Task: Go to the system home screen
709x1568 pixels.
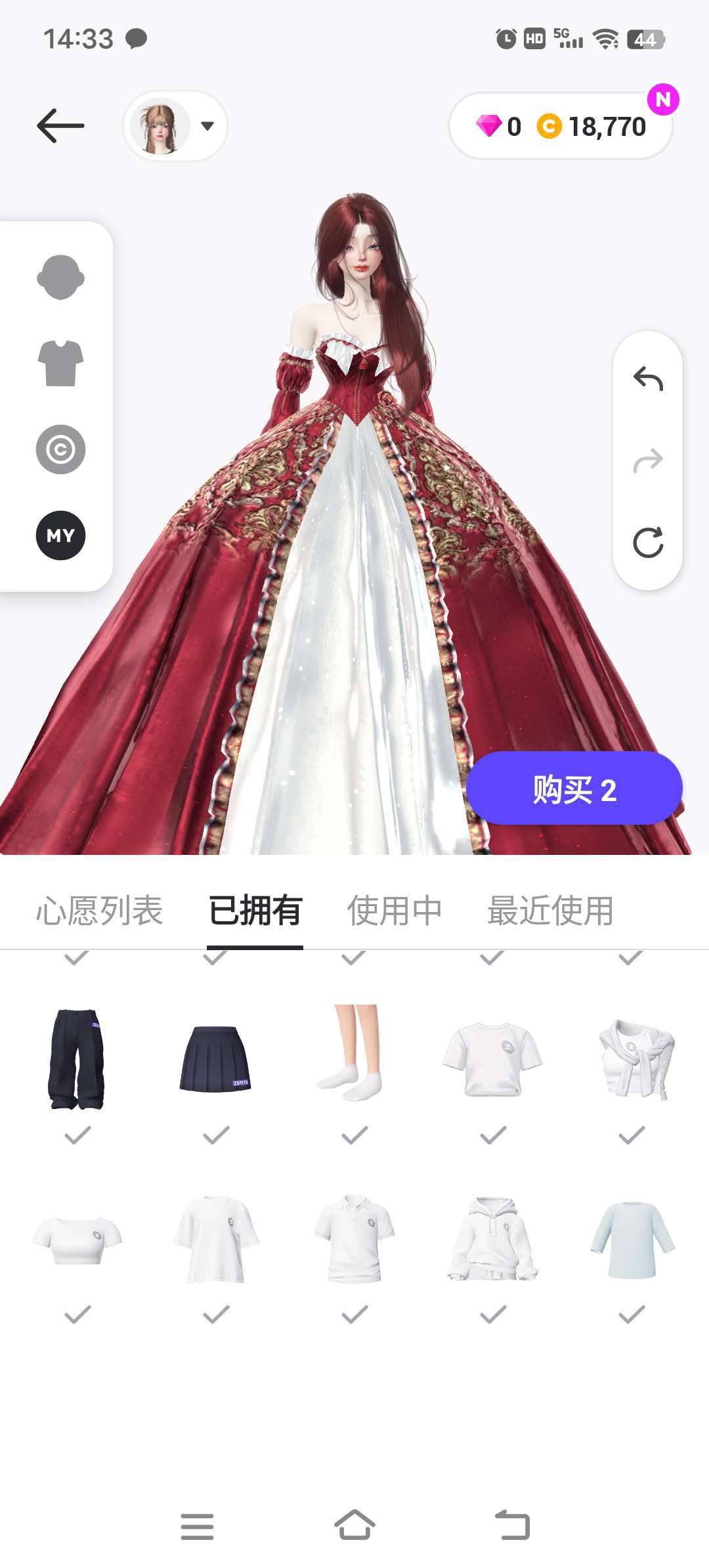Action: pos(354,1525)
